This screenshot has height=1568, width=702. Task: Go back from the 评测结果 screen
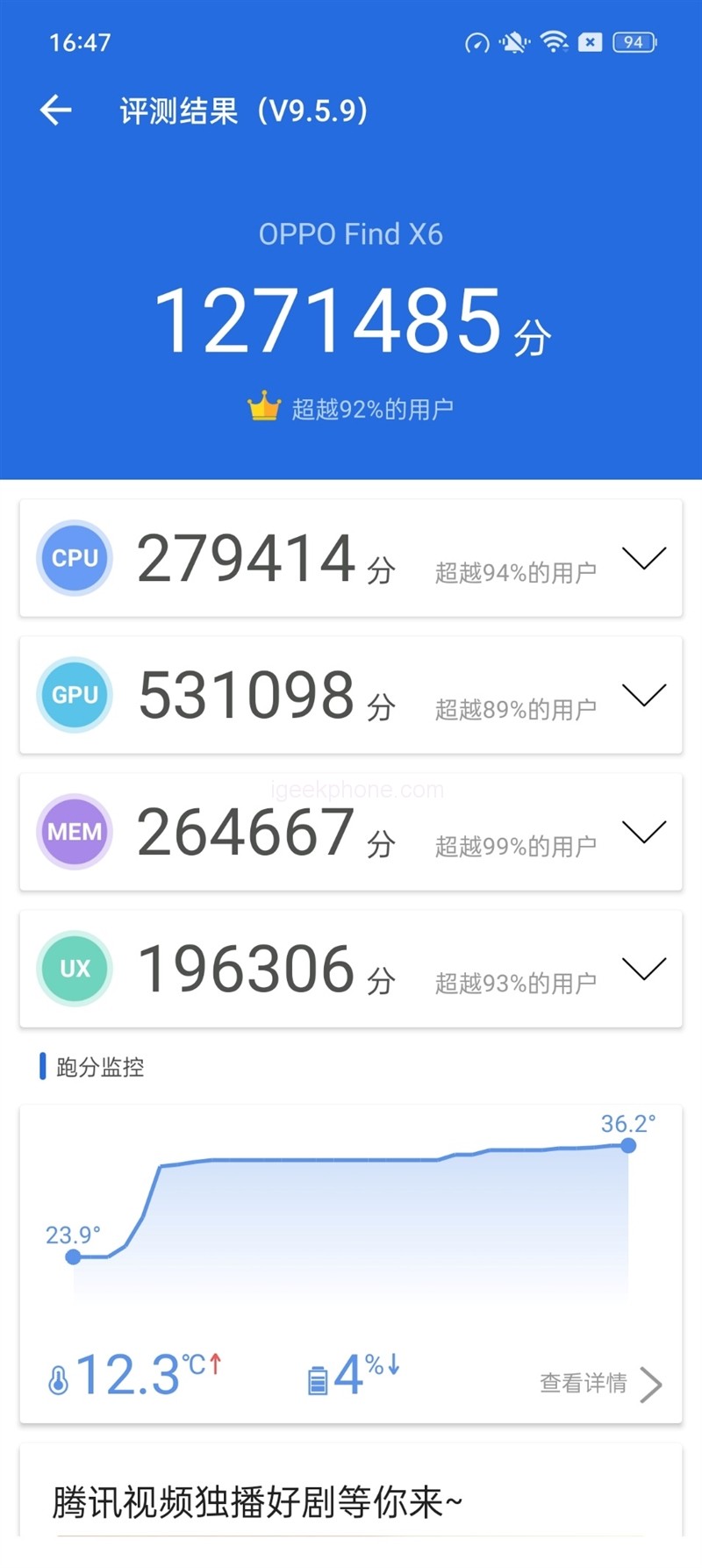[55, 111]
